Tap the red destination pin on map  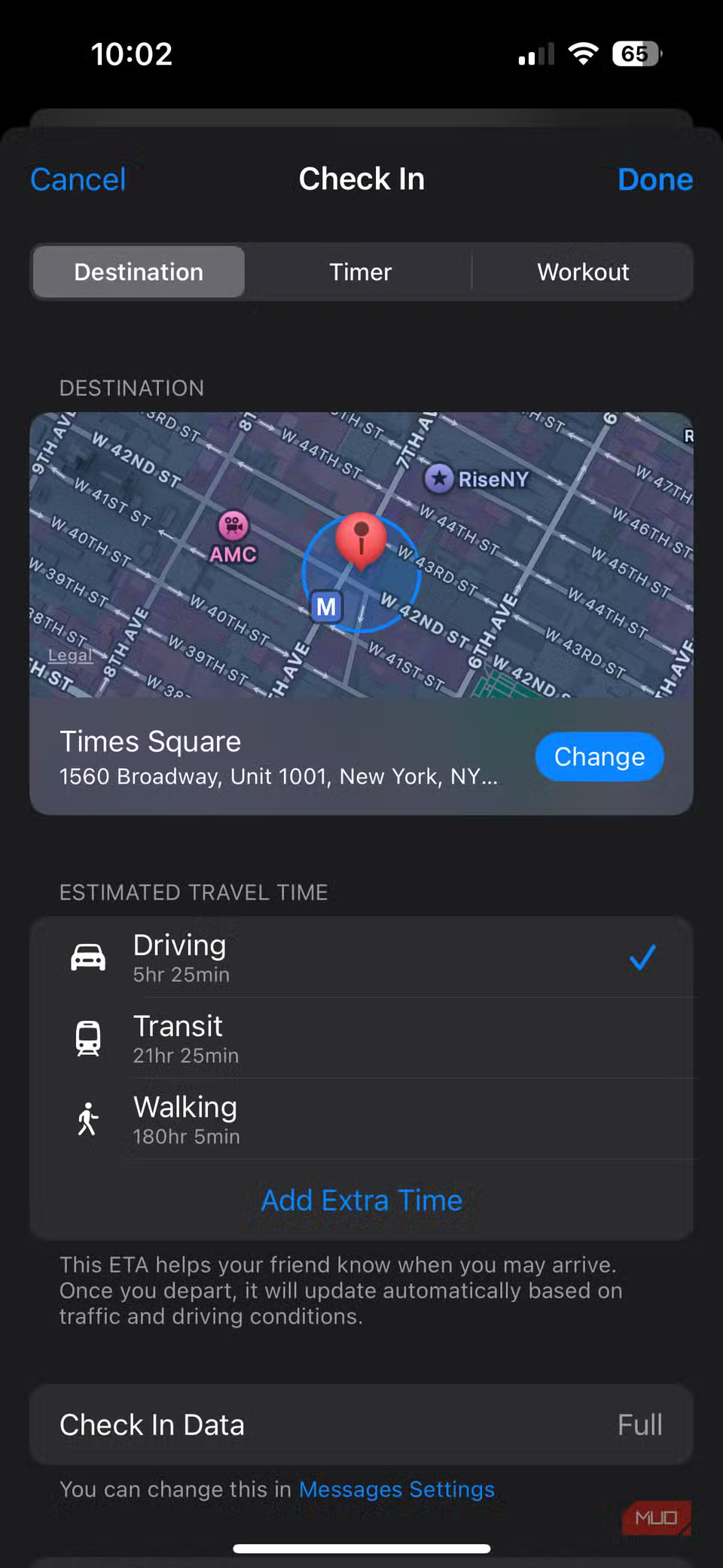[x=361, y=539]
